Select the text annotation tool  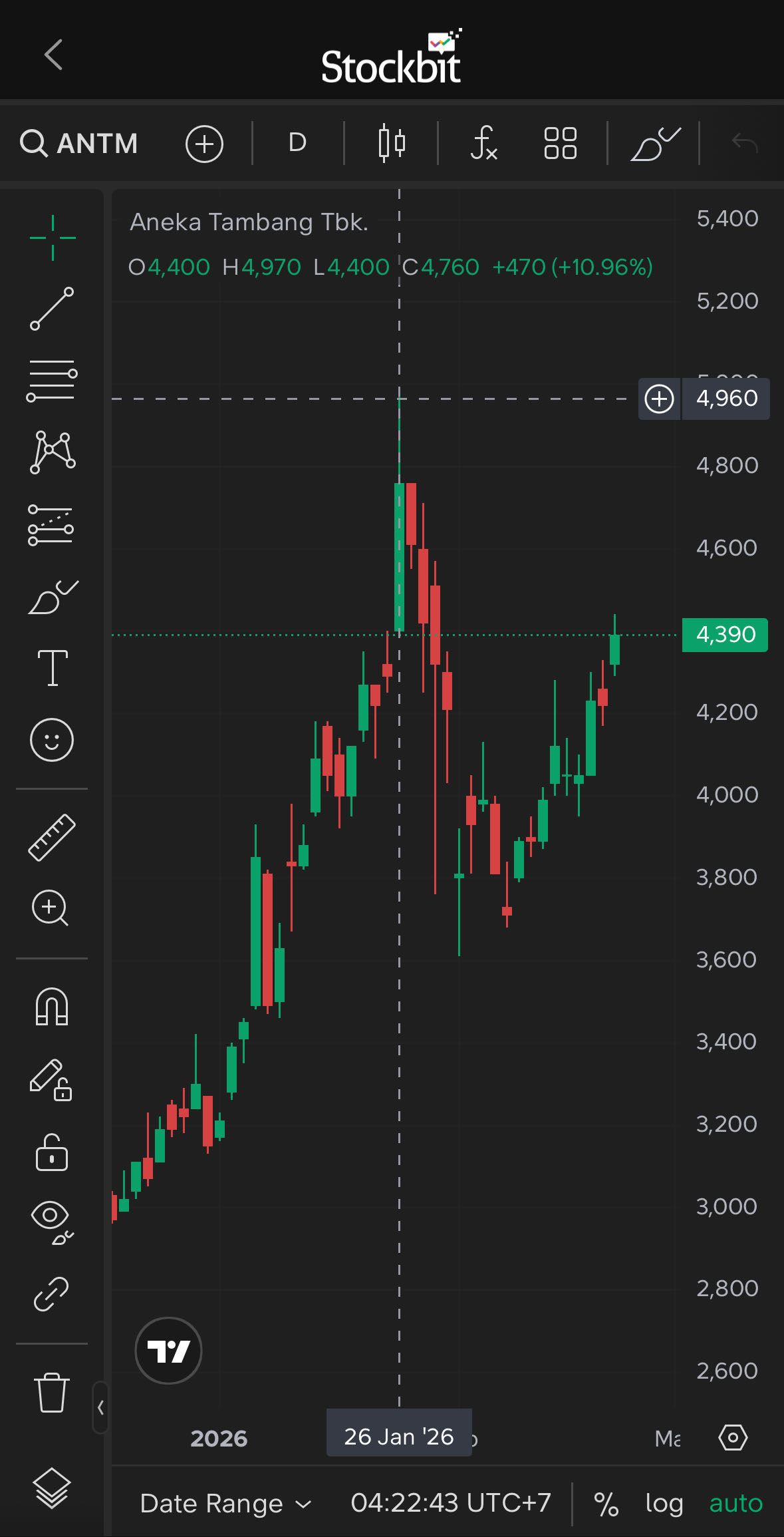click(x=53, y=667)
